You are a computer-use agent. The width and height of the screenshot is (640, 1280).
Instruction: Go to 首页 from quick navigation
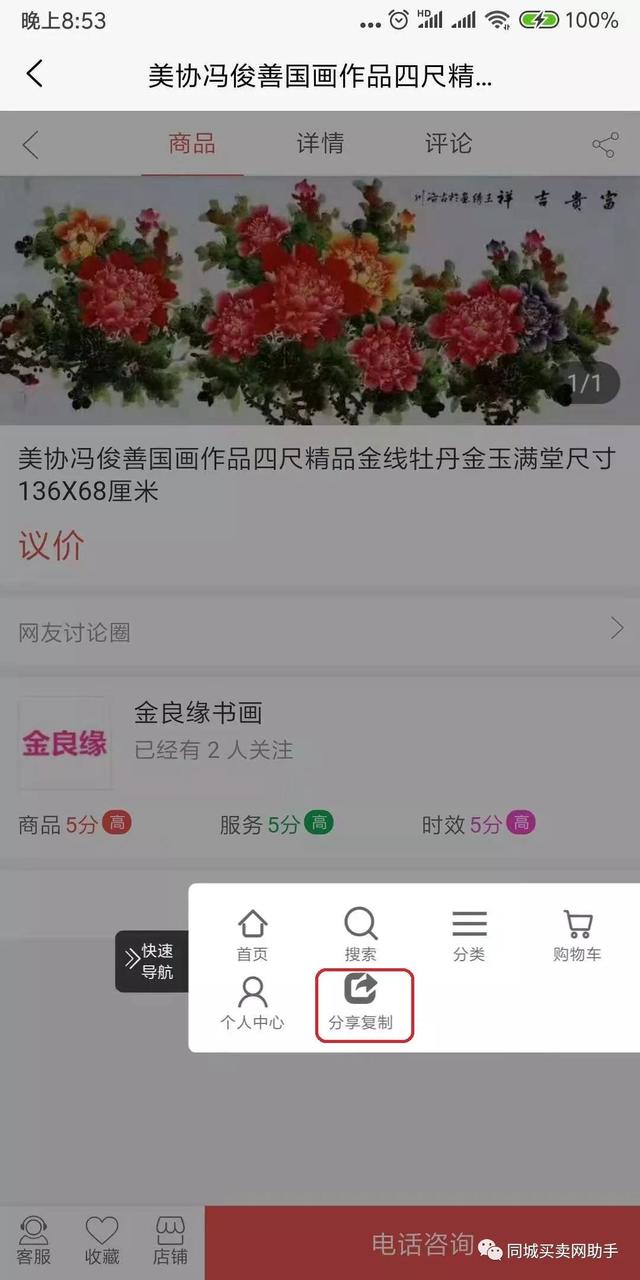(253, 935)
